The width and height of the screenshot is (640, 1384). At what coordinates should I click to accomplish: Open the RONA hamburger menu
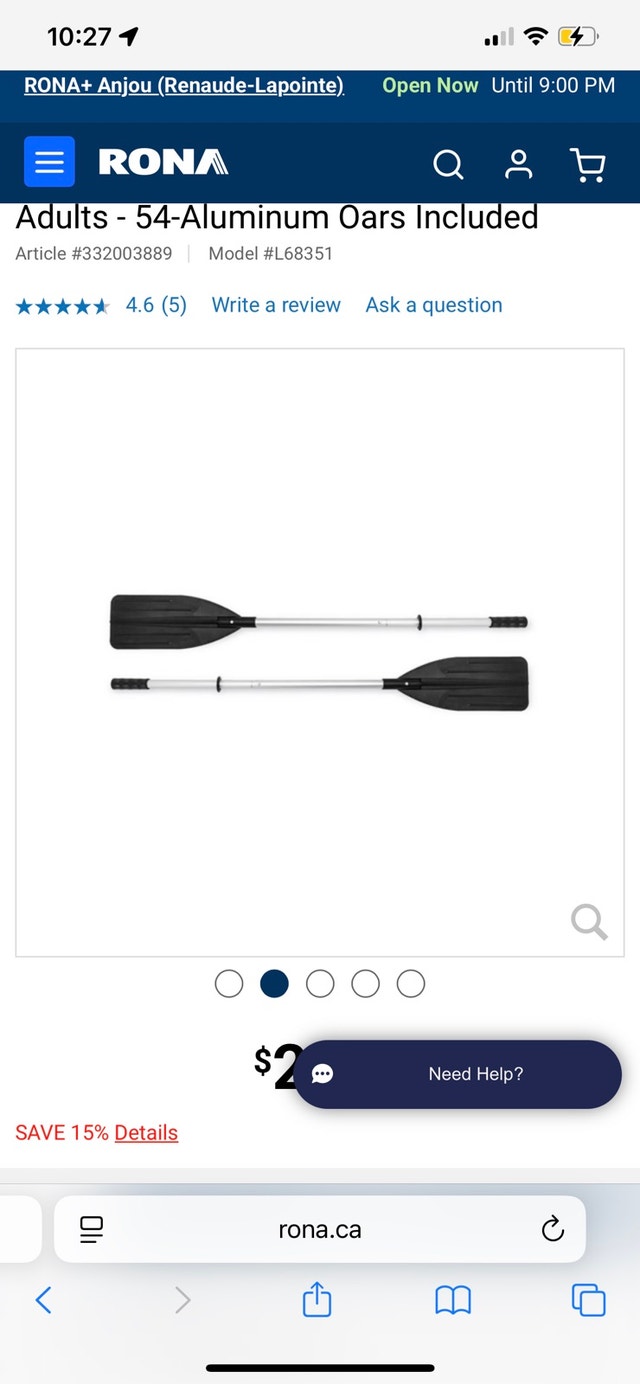pos(49,162)
